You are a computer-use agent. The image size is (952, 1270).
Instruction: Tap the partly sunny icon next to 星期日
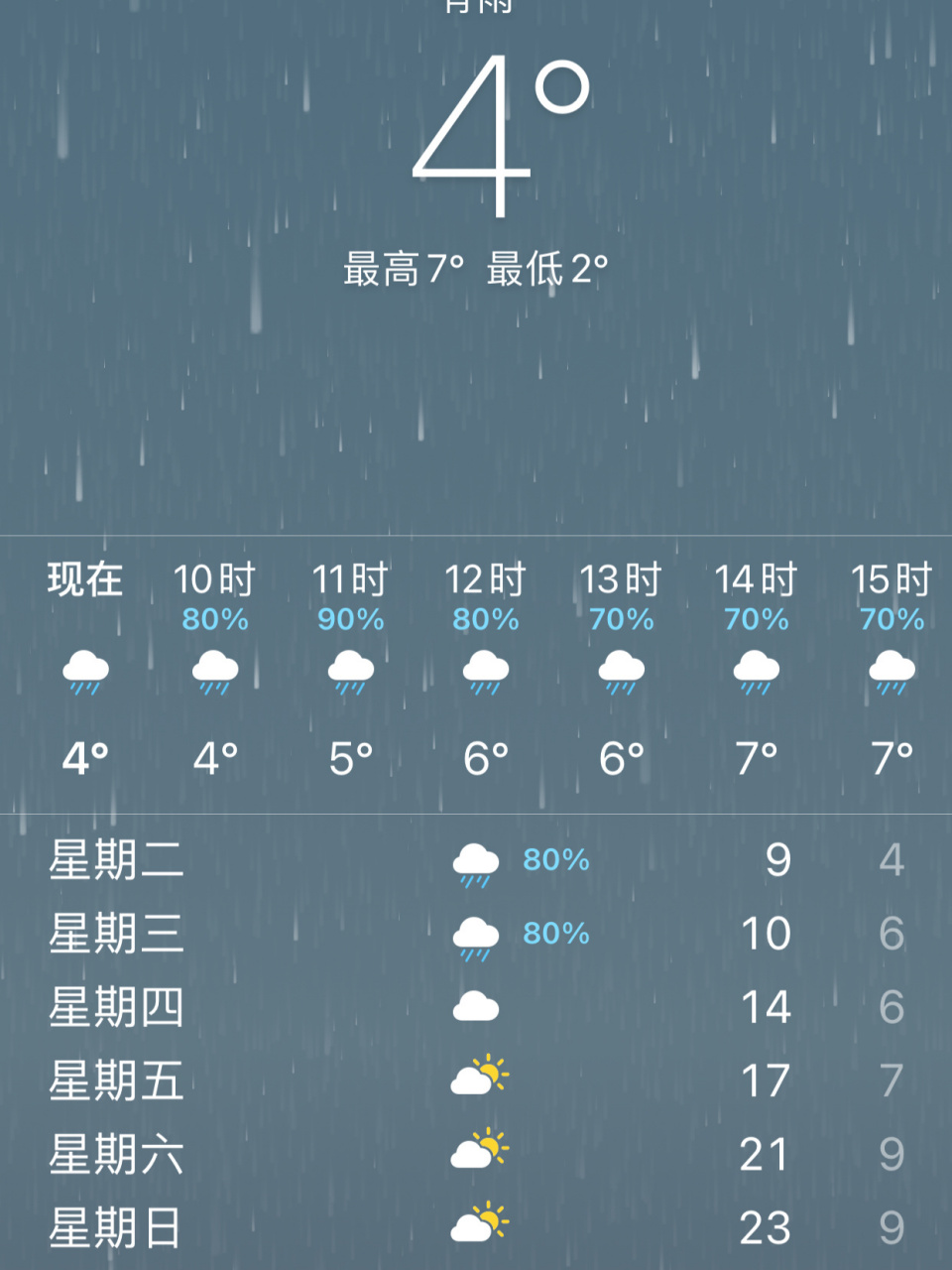pyautogui.click(x=479, y=1225)
